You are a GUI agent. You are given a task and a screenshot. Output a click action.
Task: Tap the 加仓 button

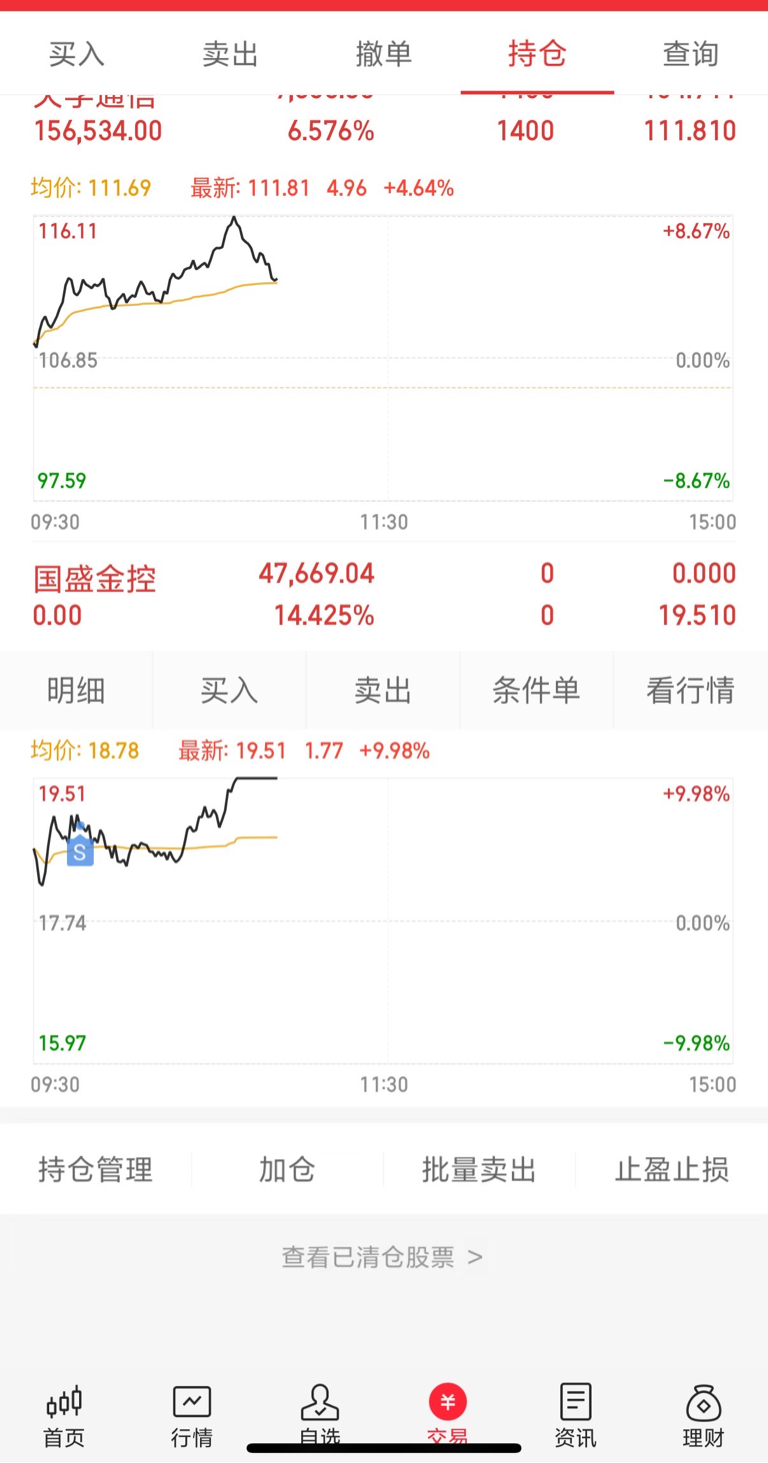[x=287, y=1169]
